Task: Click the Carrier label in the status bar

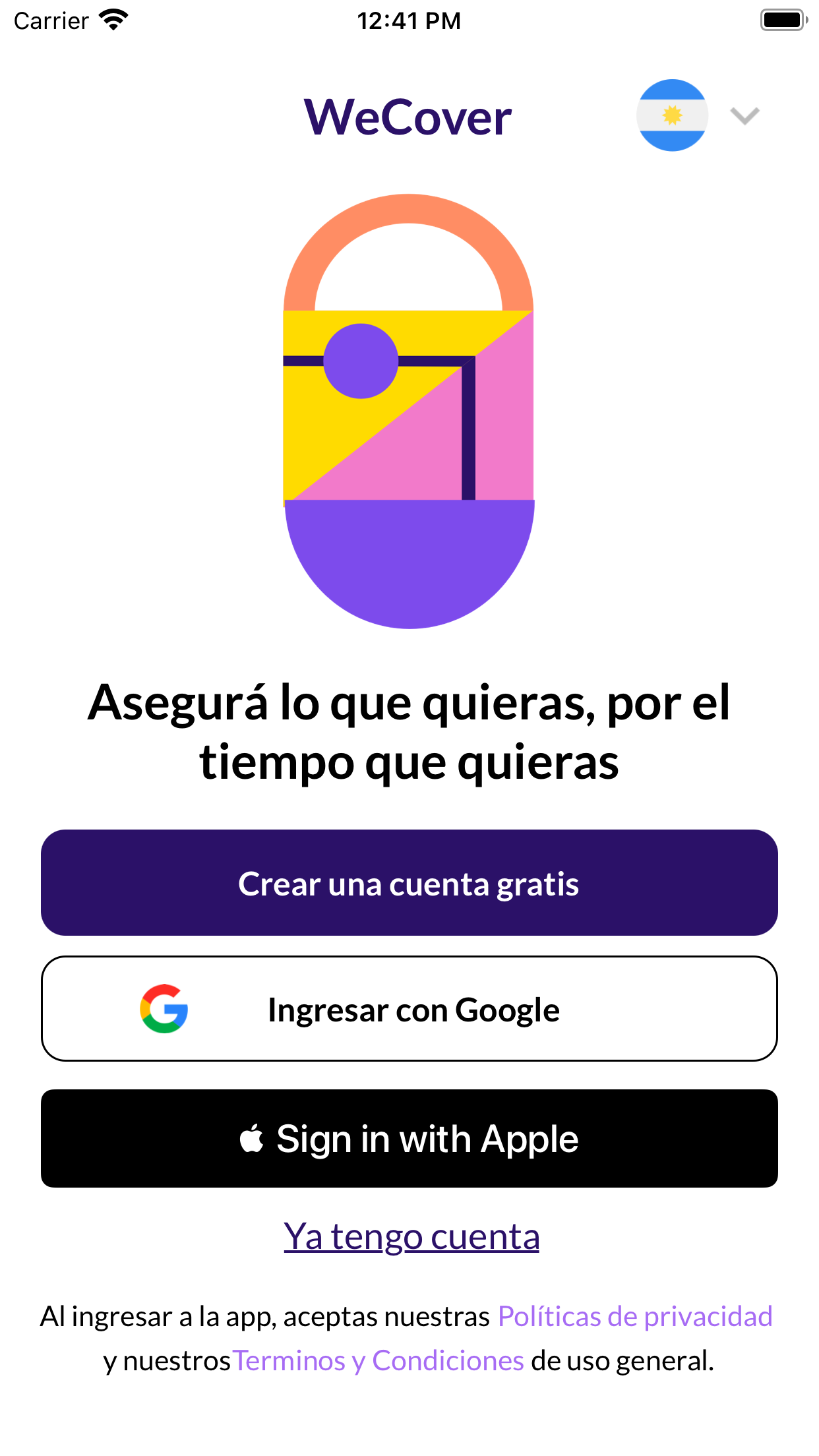Action: click(51, 20)
